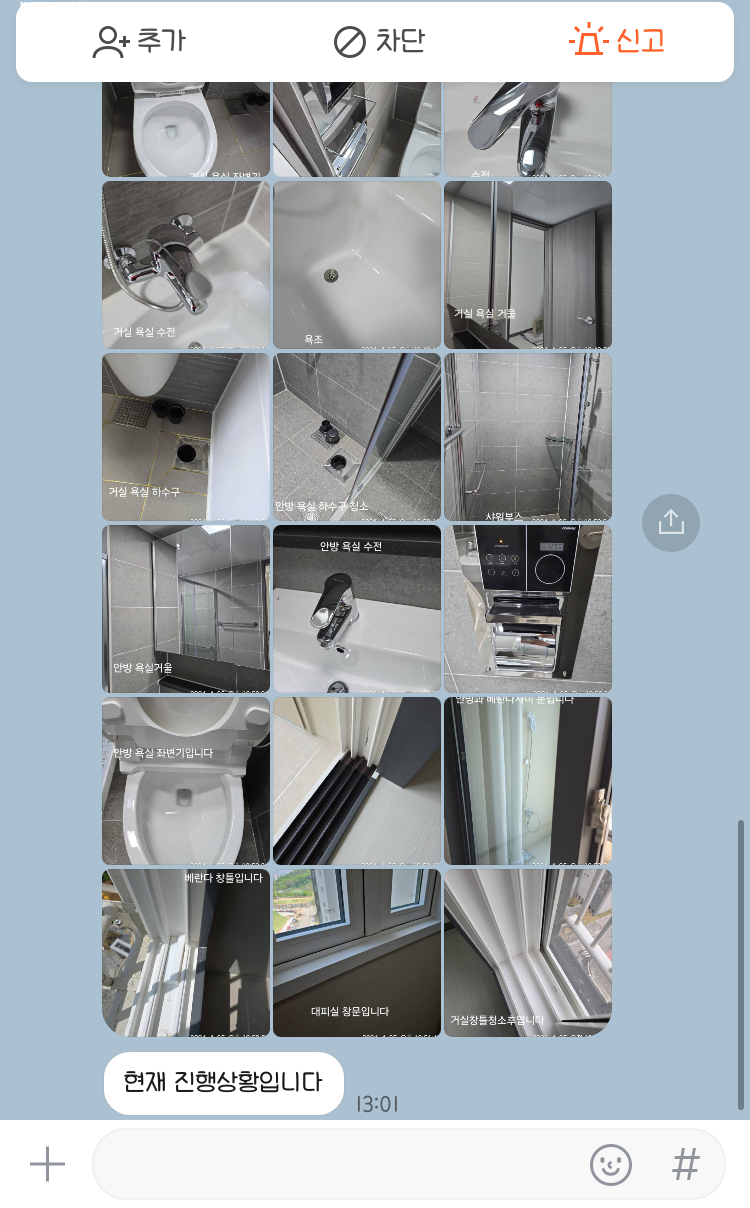Add this contact via 추가
This screenshot has width=750, height=1208.
point(138,41)
